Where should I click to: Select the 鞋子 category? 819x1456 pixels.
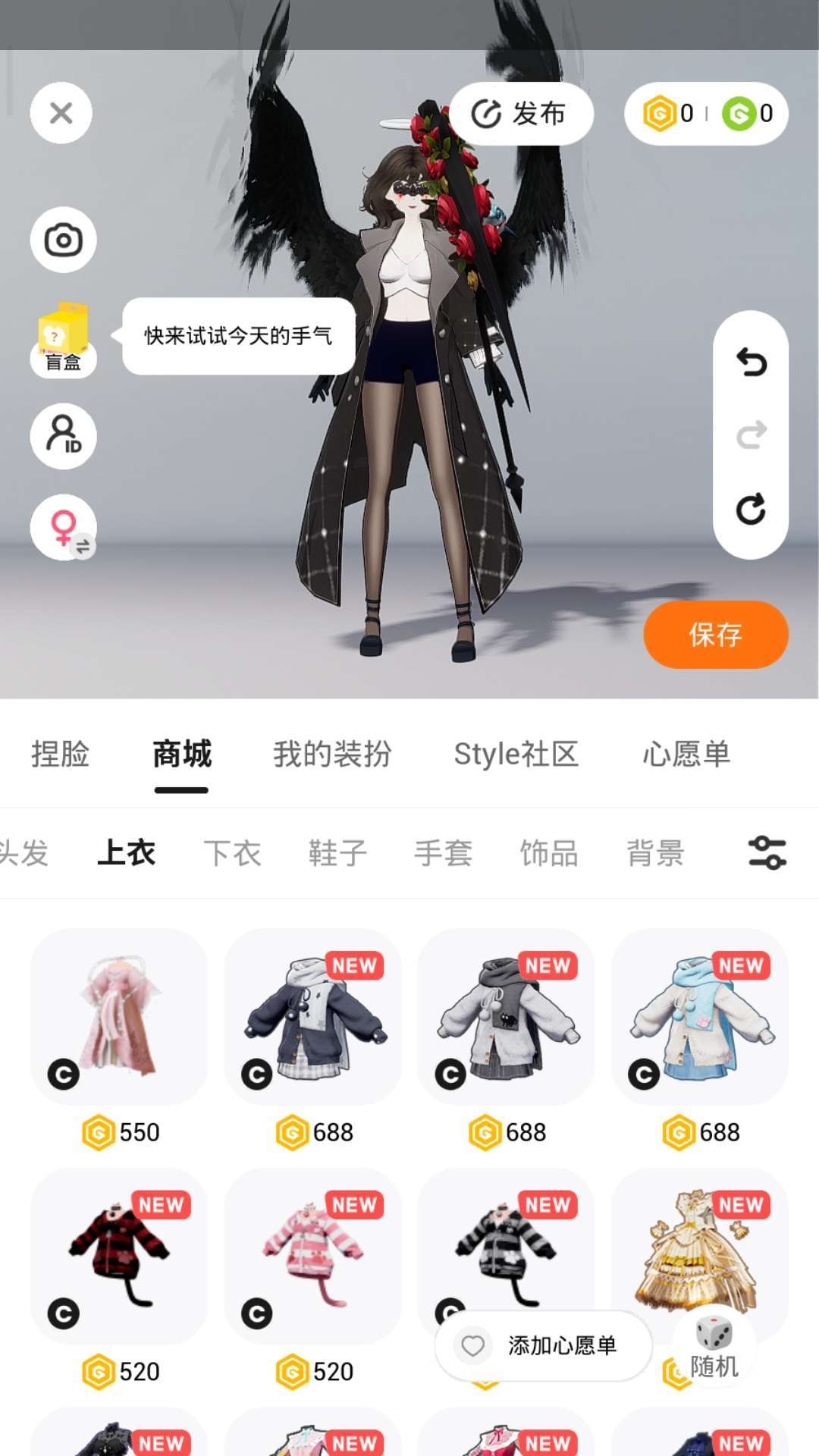click(x=337, y=853)
